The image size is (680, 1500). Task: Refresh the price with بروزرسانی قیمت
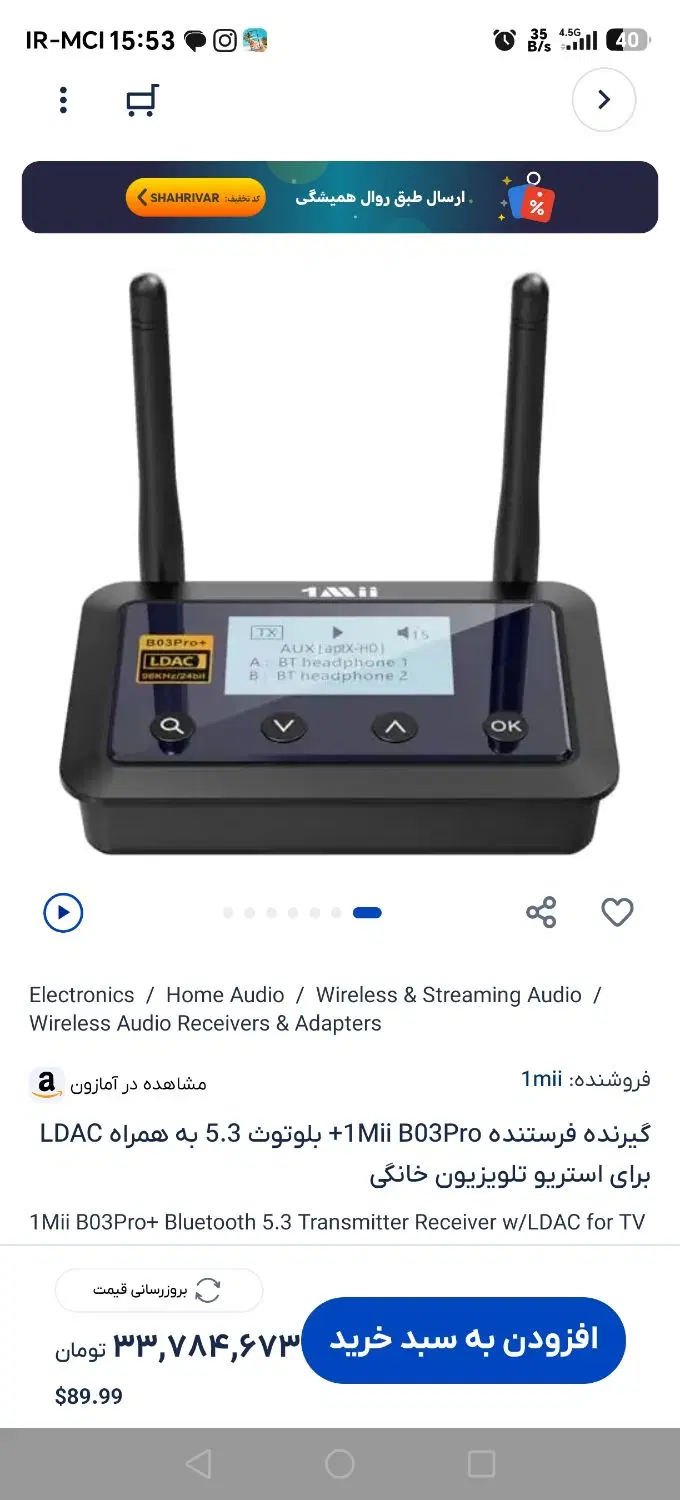[x=159, y=1290]
